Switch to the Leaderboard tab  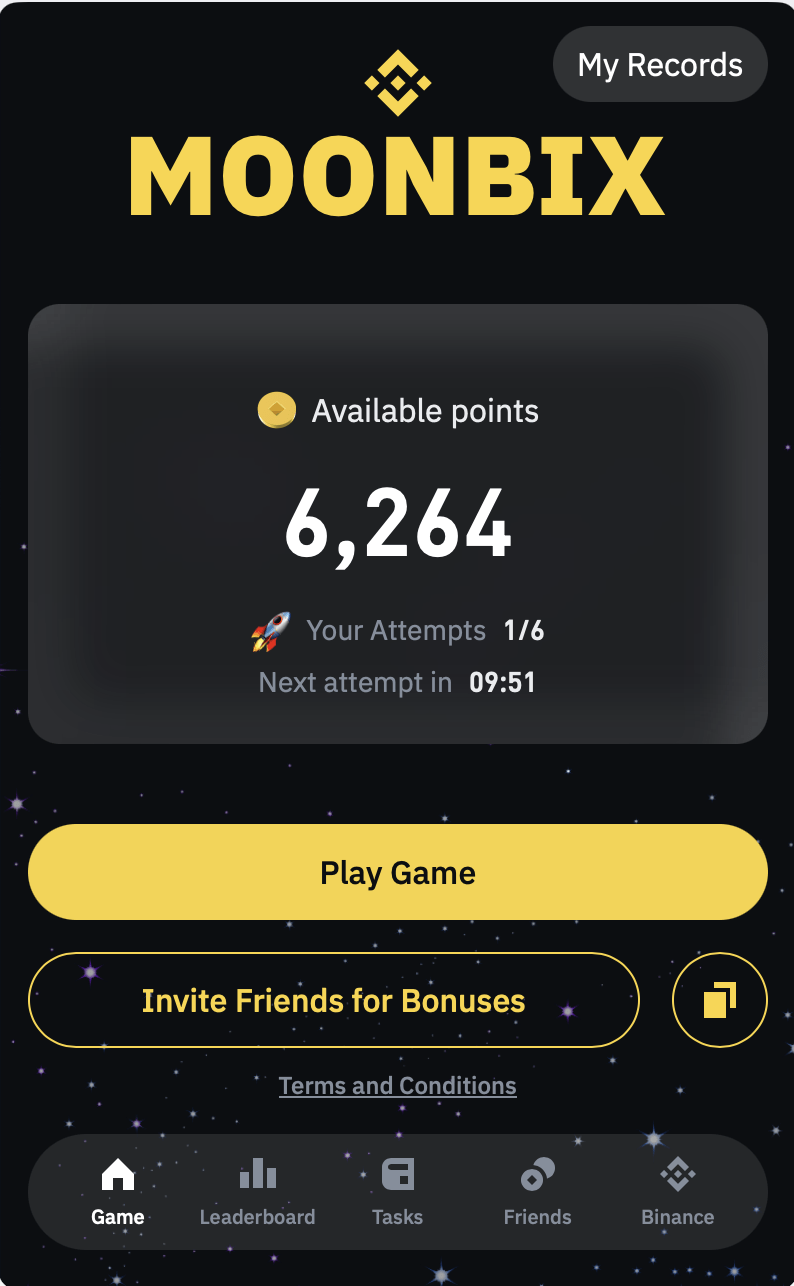[x=258, y=1192]
